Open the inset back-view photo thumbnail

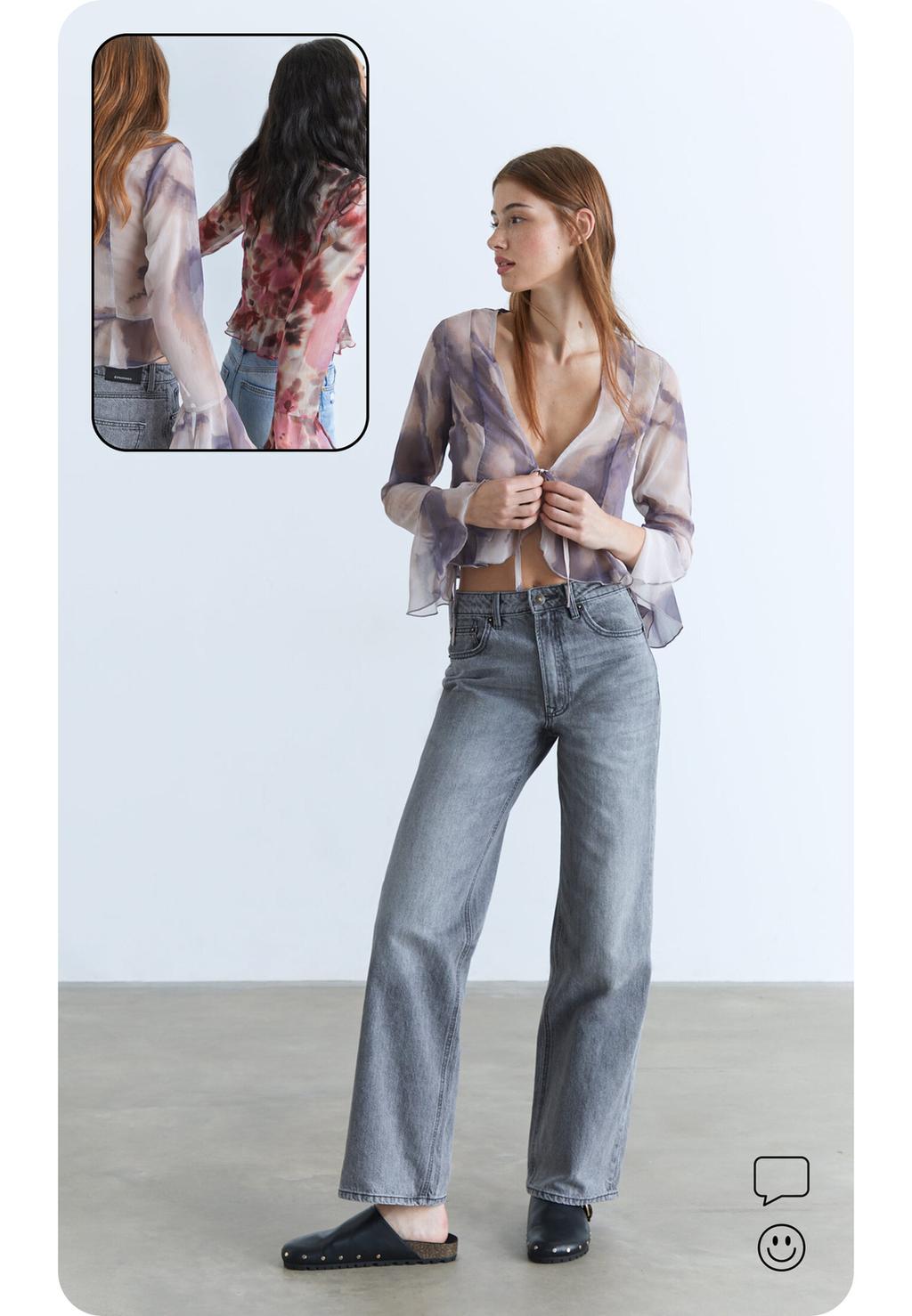coord(230,242)
